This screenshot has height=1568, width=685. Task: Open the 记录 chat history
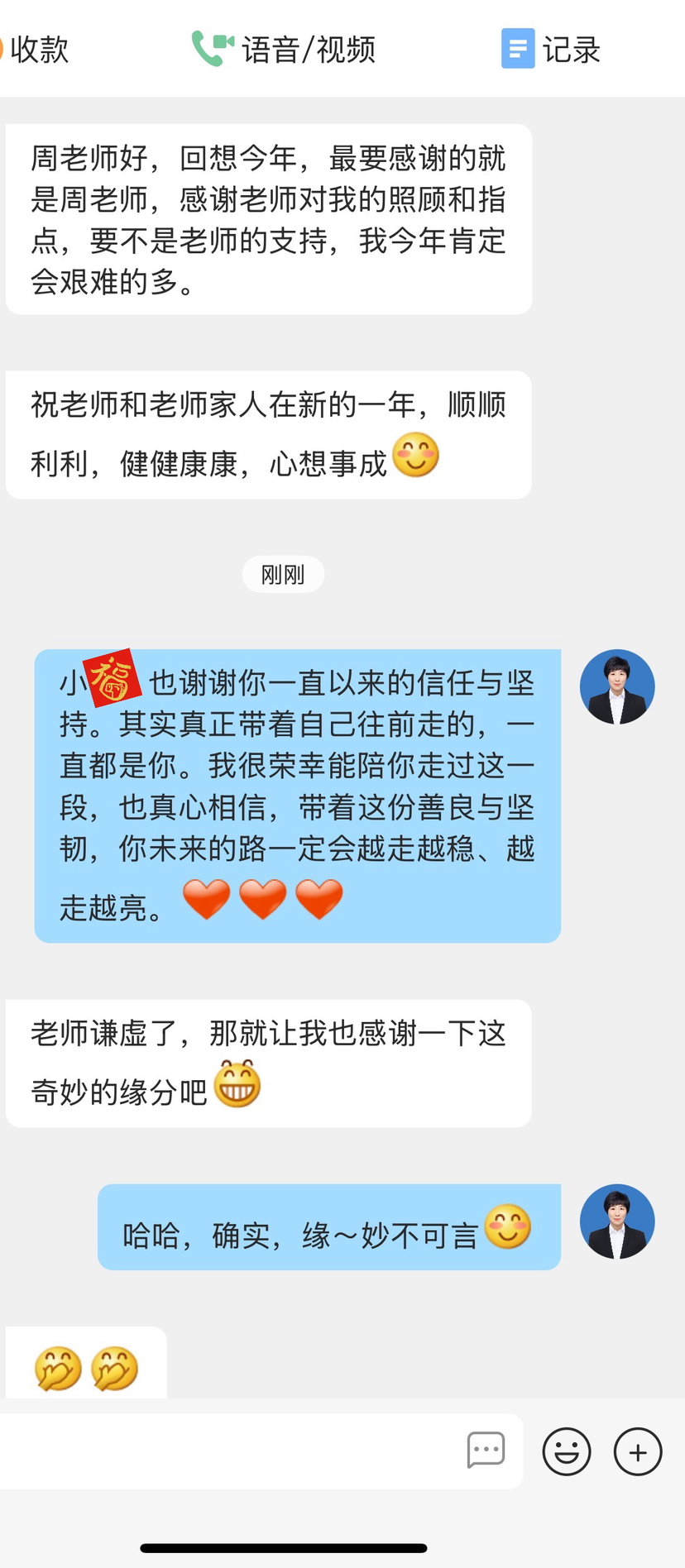tap(551, 50)
